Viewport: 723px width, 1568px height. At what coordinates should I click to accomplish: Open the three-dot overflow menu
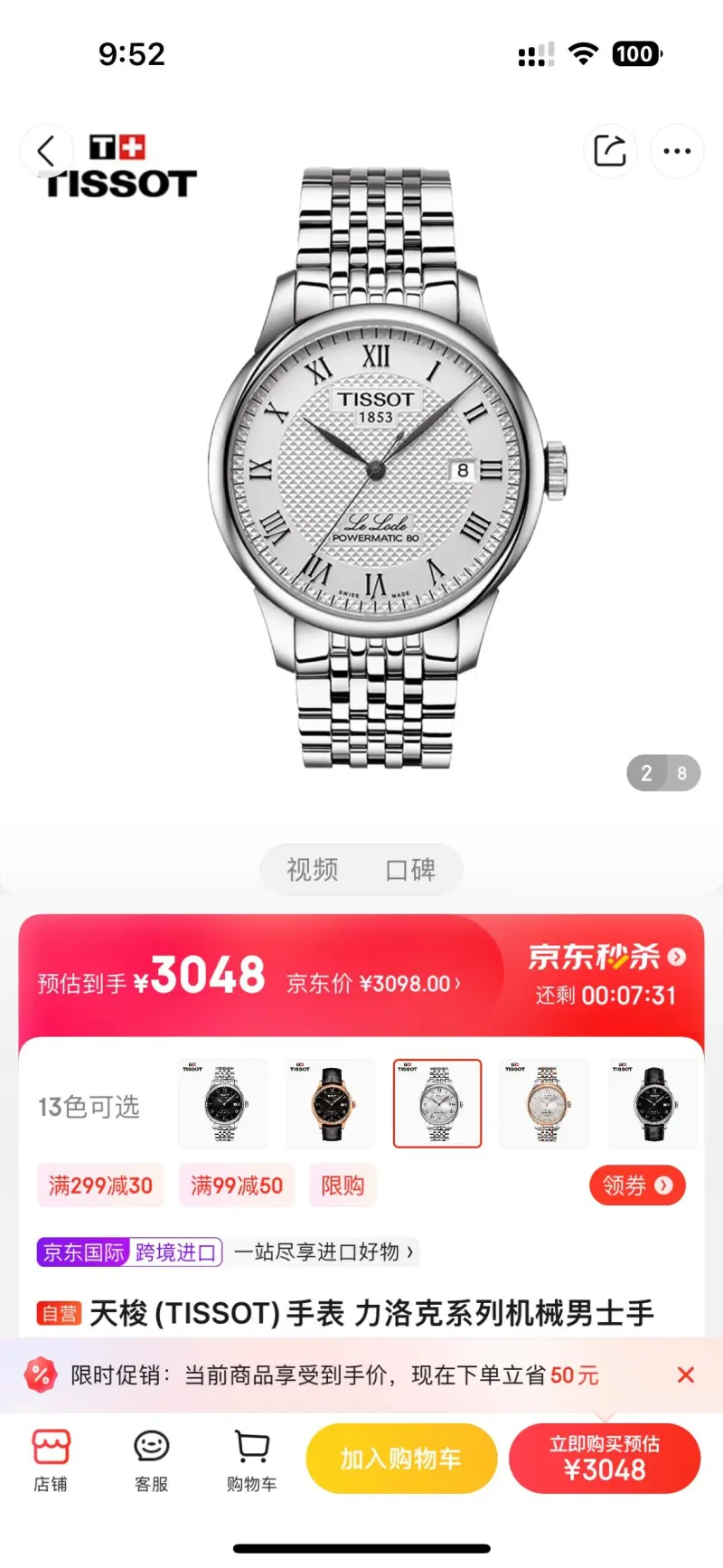(677, 151)
